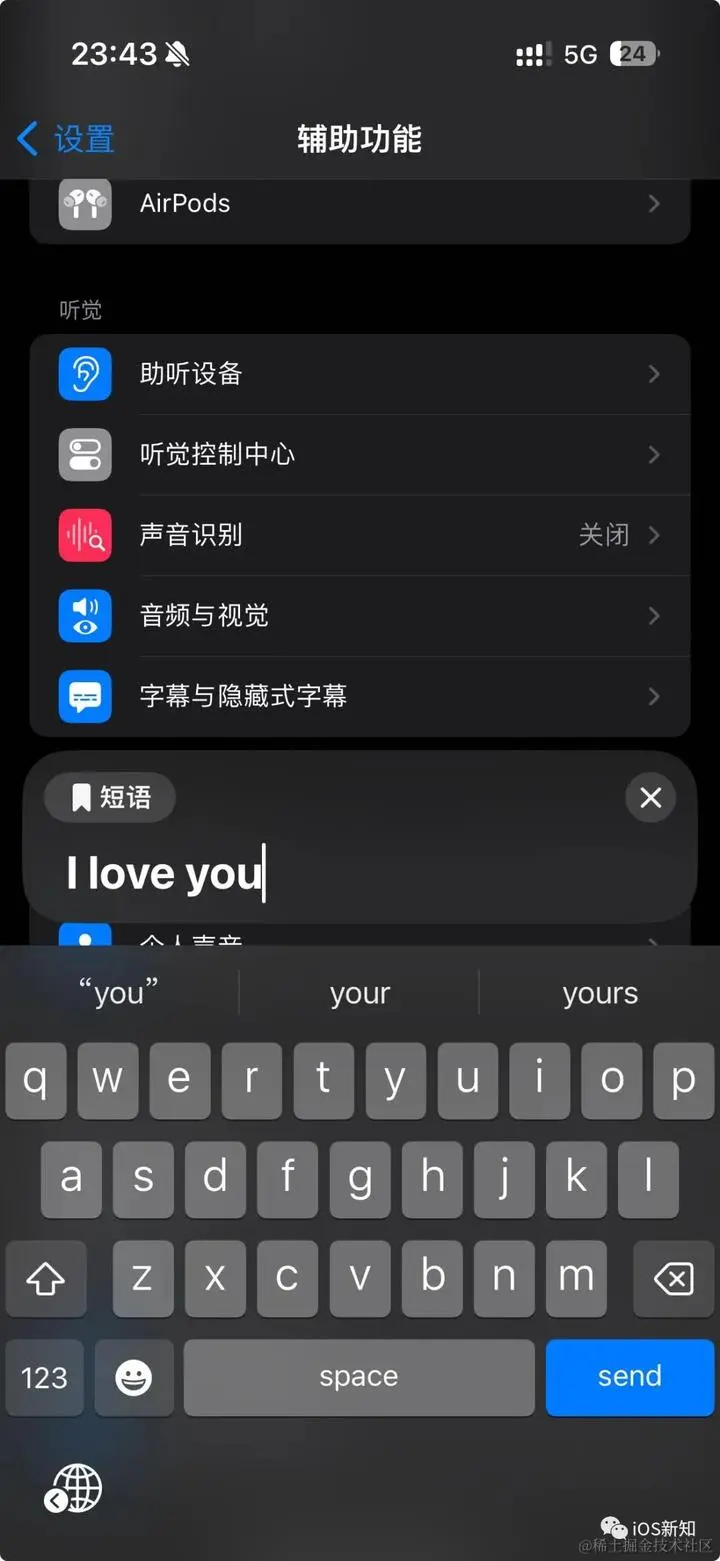
Task: Switch keyboard to 123 numbers
Action: [x=45, y=1377]
